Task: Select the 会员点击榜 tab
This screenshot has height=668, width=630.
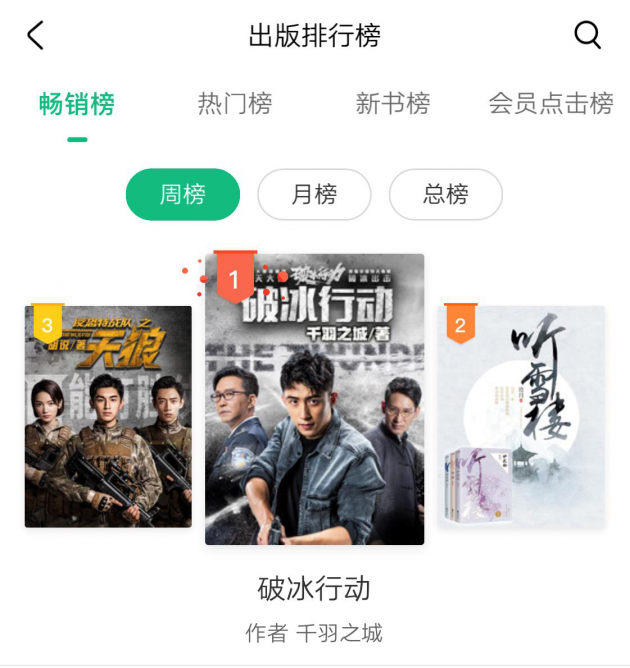Action: click(x=551, y=104)
